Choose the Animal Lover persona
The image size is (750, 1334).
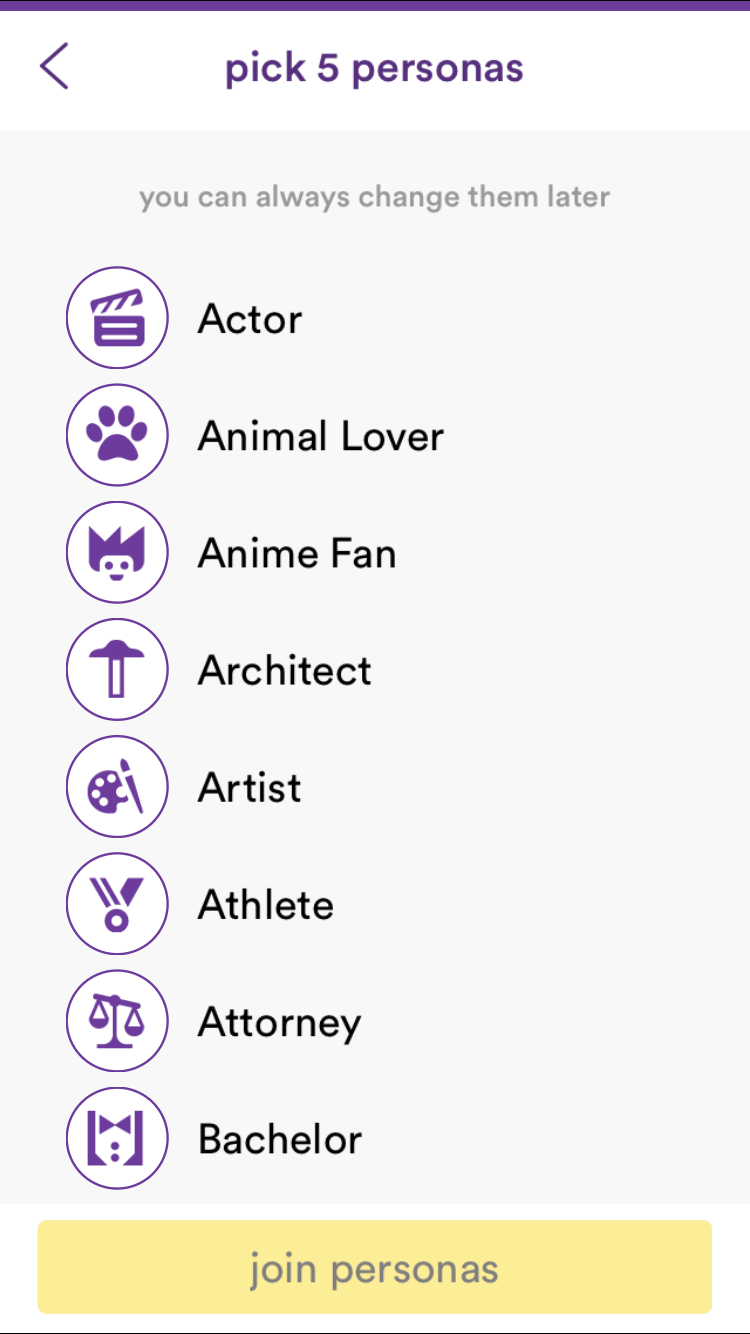(x=375, y=436)
